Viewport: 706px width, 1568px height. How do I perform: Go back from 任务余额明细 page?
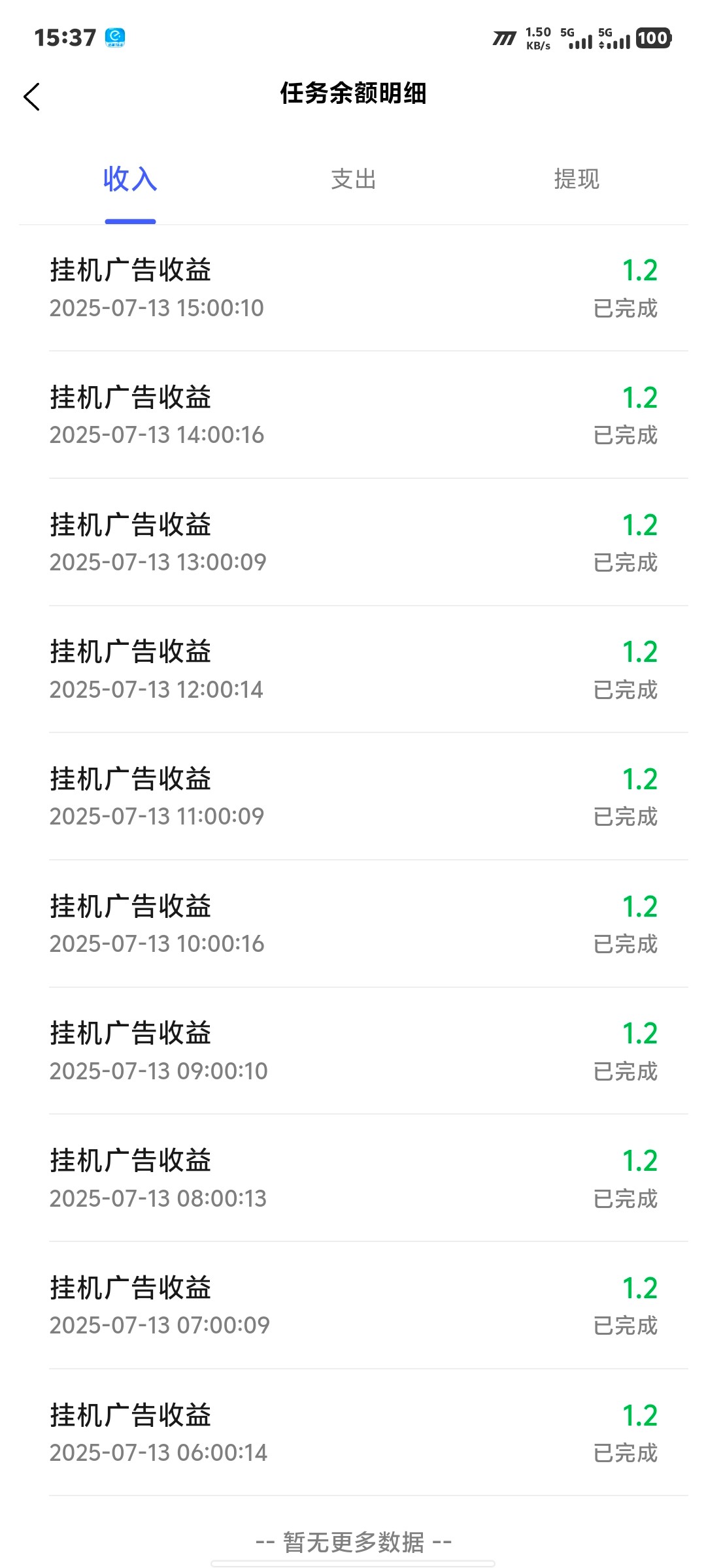coord(31,97)
